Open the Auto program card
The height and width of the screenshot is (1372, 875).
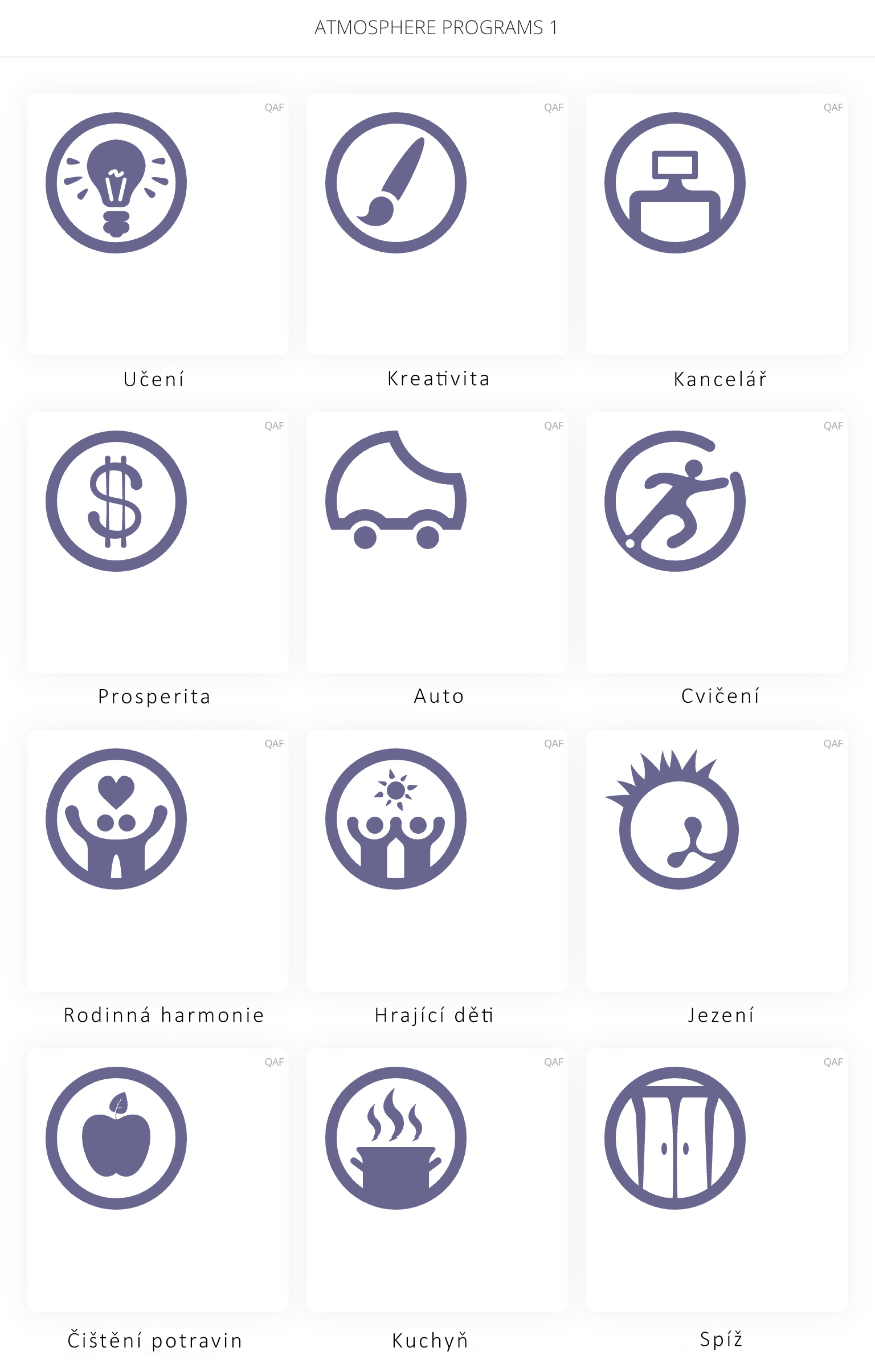[436, 542]
